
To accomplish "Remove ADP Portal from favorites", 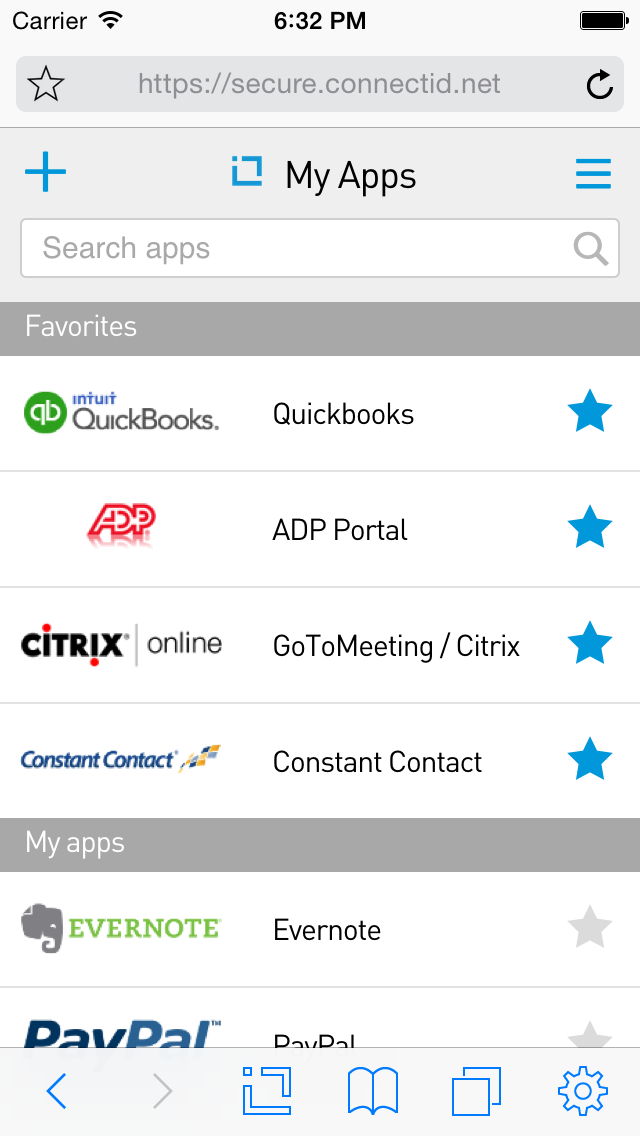I will pyautogui.click(x=590, y=528).
